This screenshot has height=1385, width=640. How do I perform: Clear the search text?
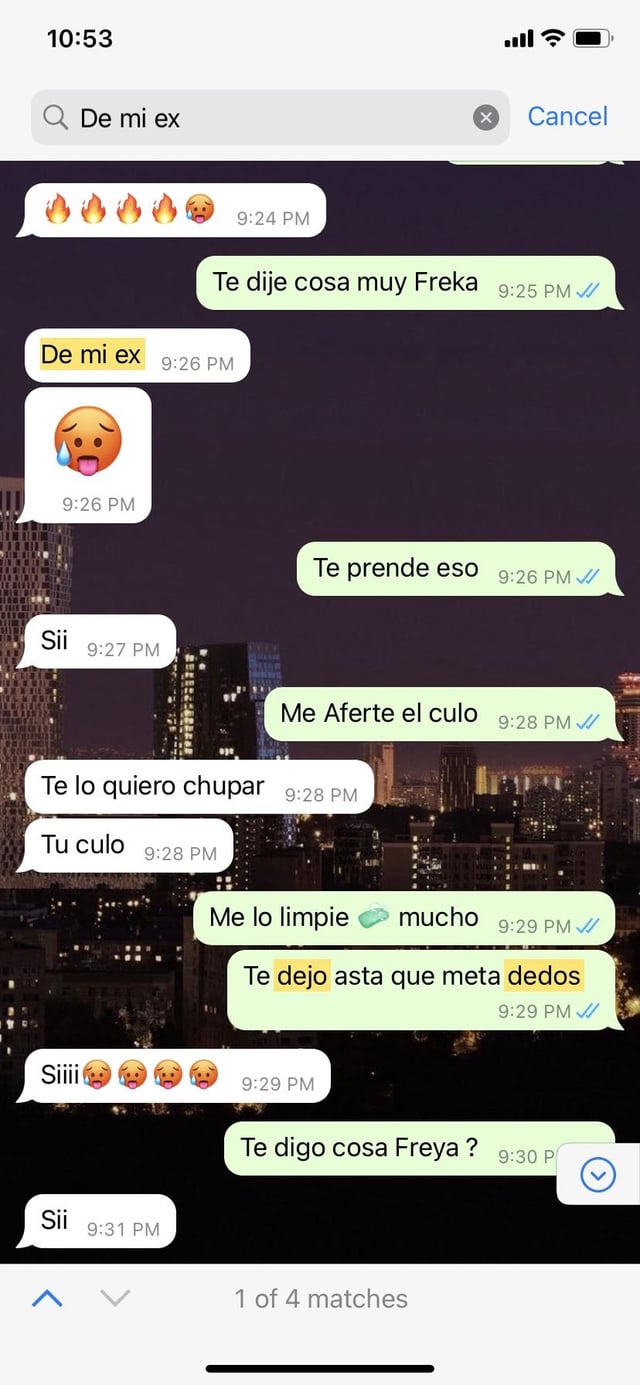pyautogui.click(x=485, y=118)
